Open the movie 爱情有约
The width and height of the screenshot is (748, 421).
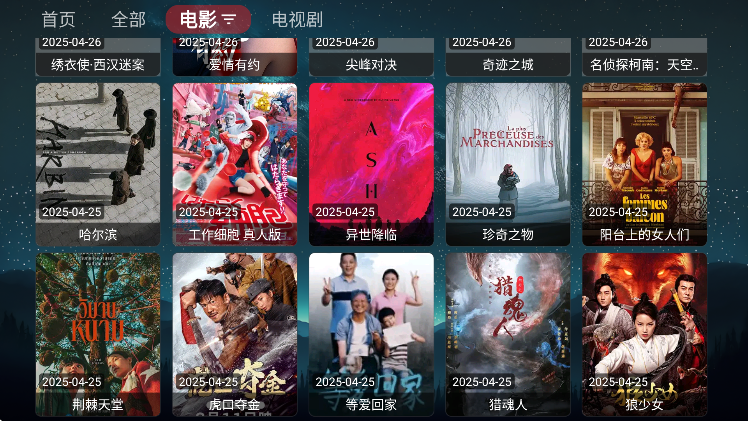coord(234,56)
